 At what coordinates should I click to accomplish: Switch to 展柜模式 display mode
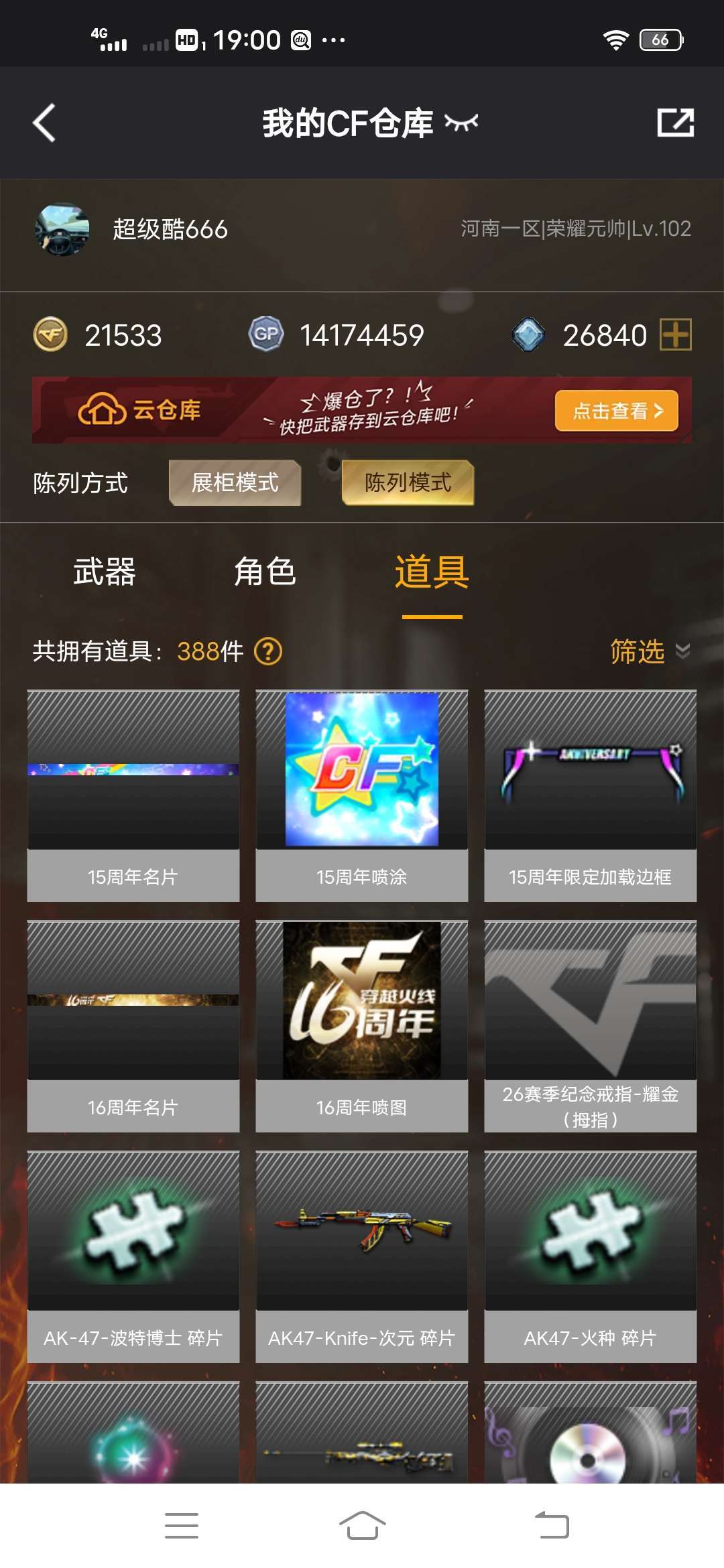(235, 482)
